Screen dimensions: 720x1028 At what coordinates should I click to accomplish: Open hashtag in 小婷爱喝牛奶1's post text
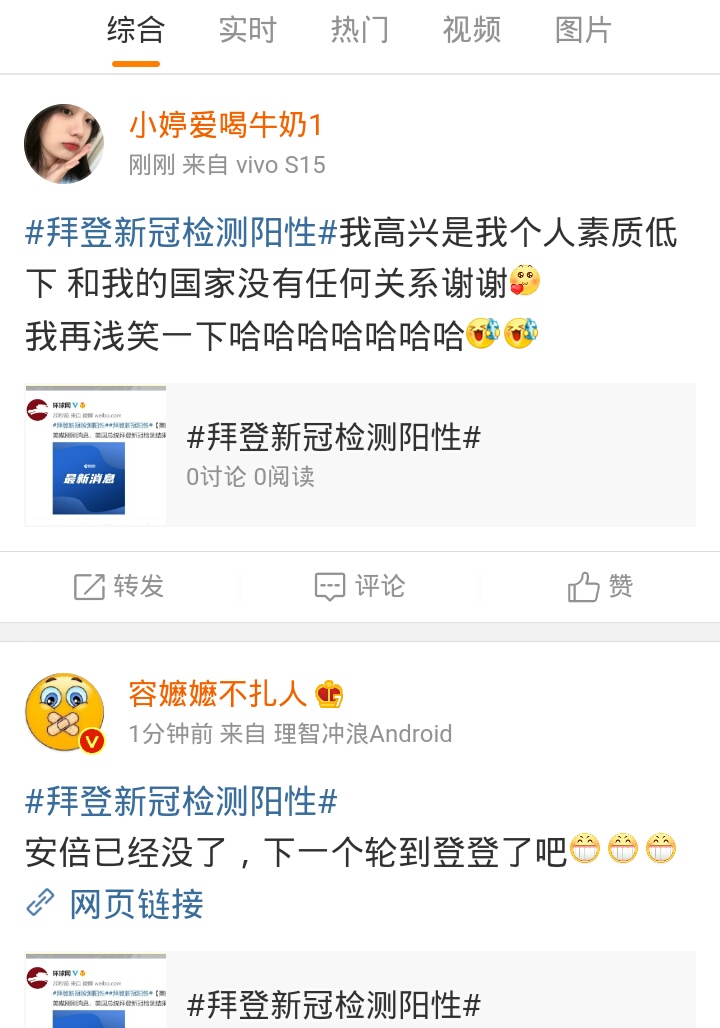tap(182, 234)
